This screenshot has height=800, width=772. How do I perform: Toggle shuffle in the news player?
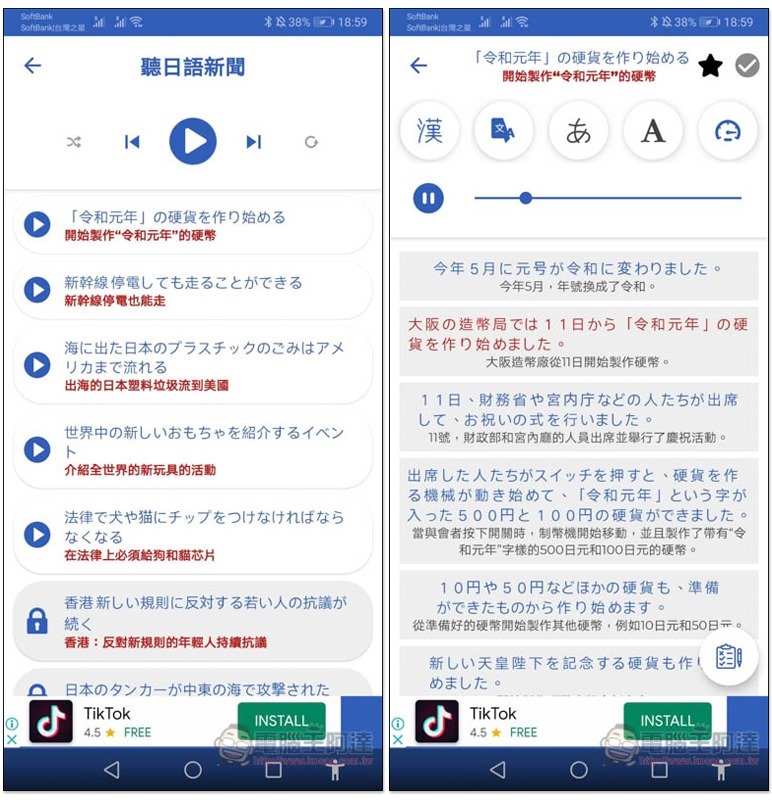tap(74, 142)
